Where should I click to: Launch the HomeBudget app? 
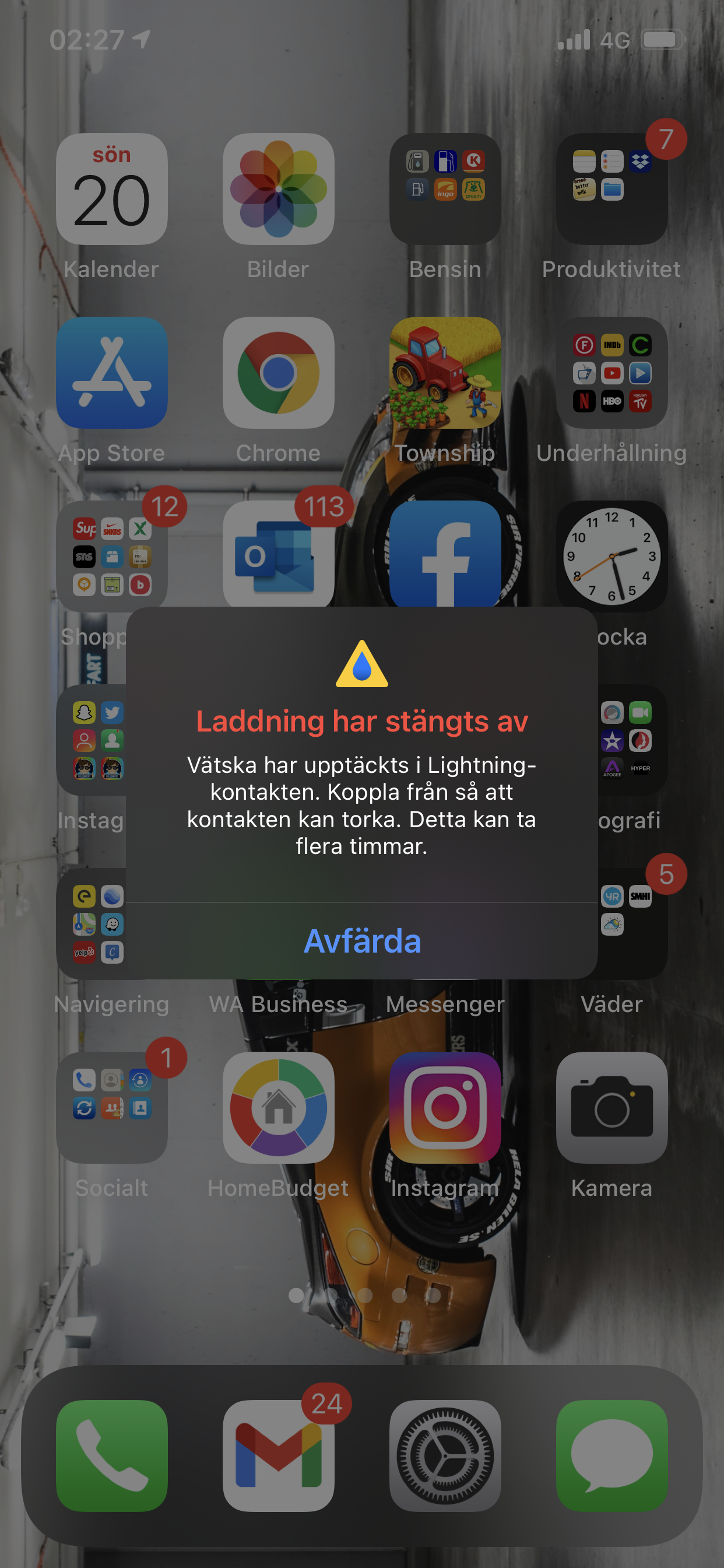279,1108
